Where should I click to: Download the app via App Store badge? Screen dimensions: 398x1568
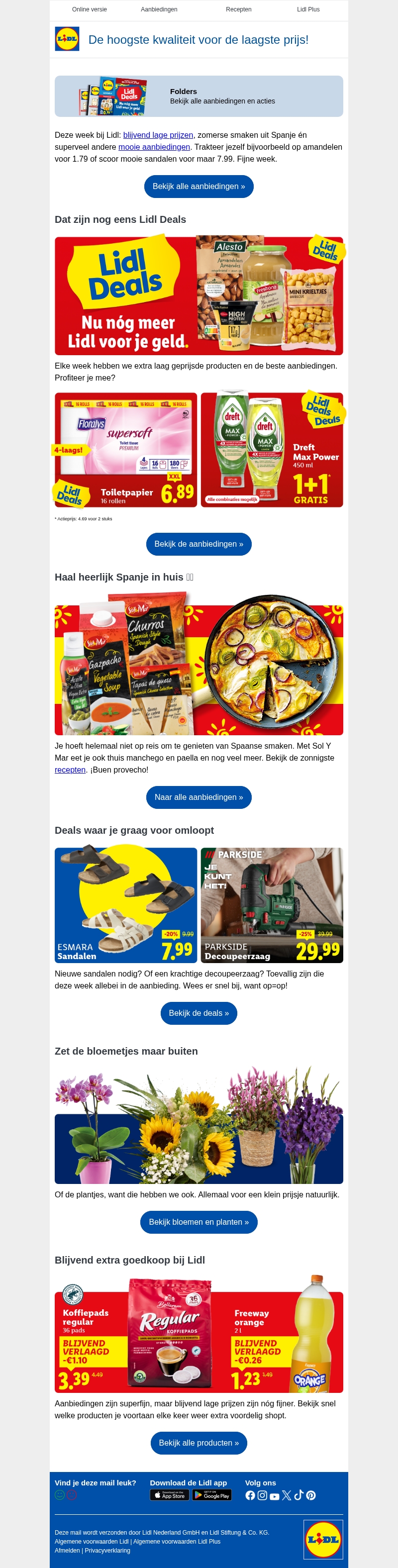point(170,1495)
